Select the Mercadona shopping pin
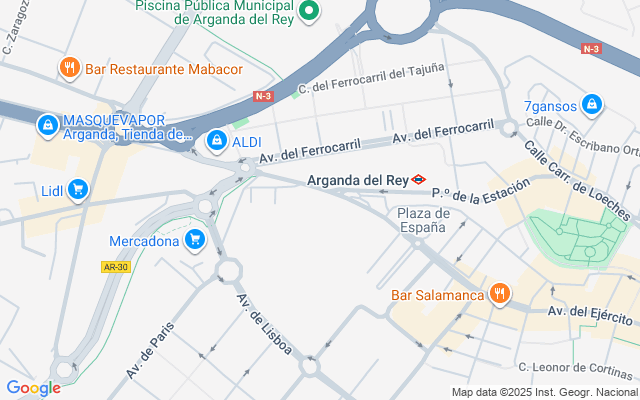The height and width of the screenshot is (400, 640). (195, 240)
